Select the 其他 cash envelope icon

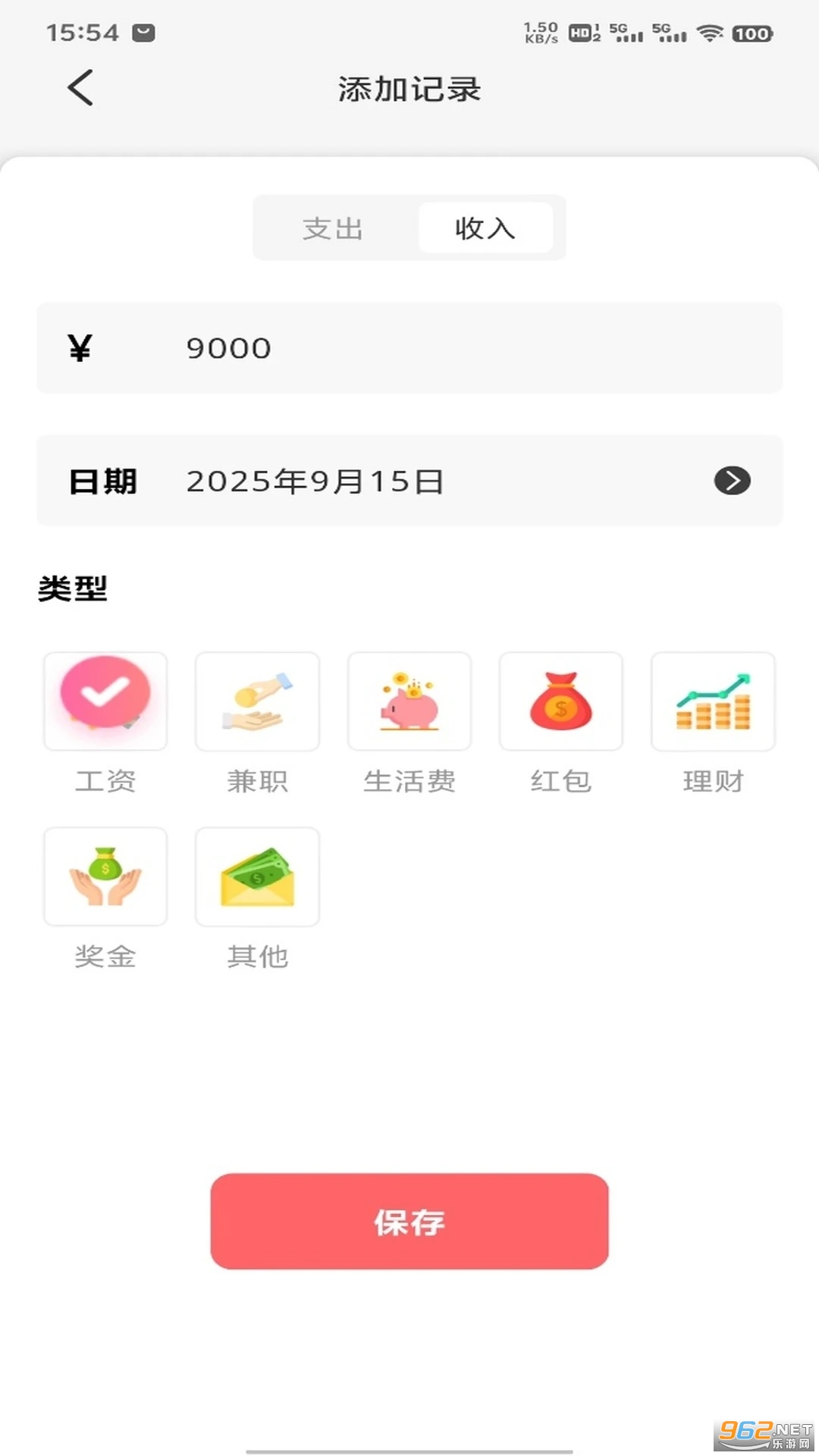tap(257, 877)
